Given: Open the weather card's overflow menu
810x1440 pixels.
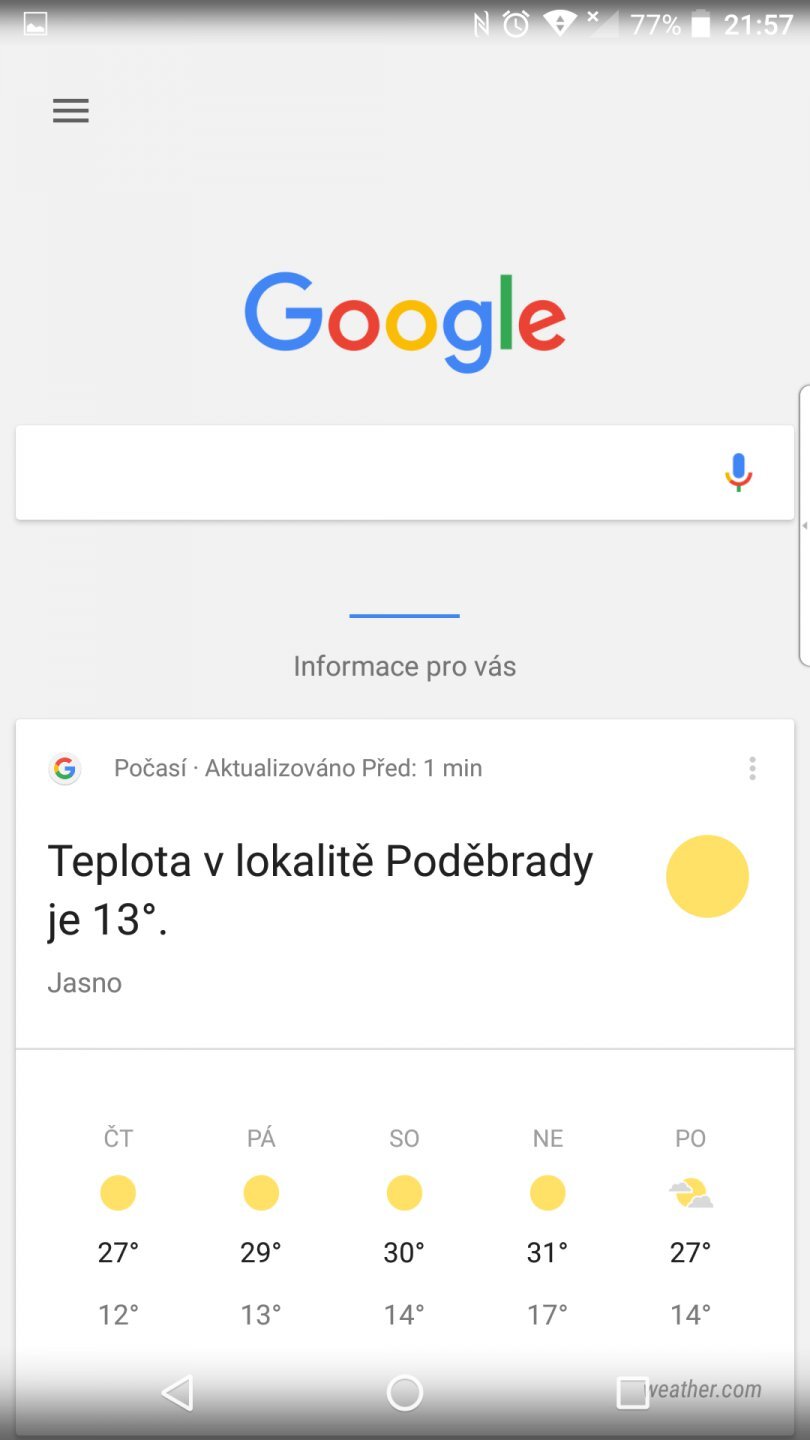Looking at the screenshot, I should click(x=752, y=768).
